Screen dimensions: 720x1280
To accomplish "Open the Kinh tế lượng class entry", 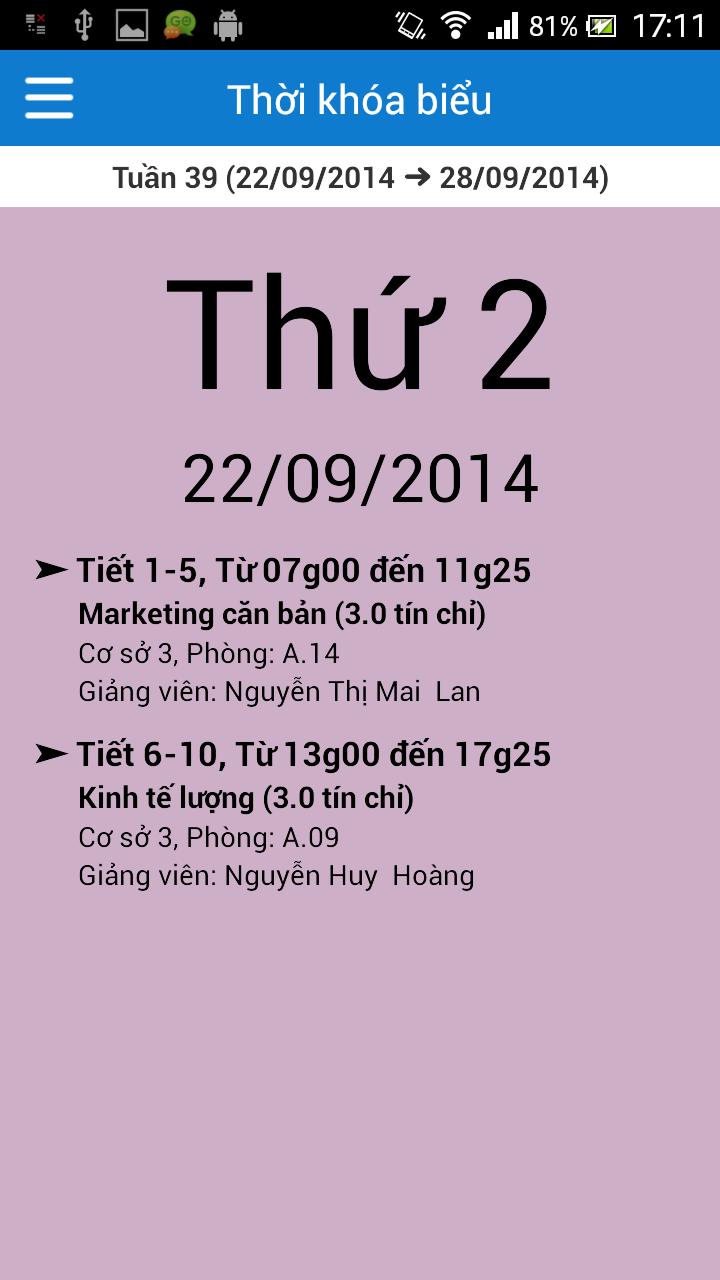I will [246, 798].
